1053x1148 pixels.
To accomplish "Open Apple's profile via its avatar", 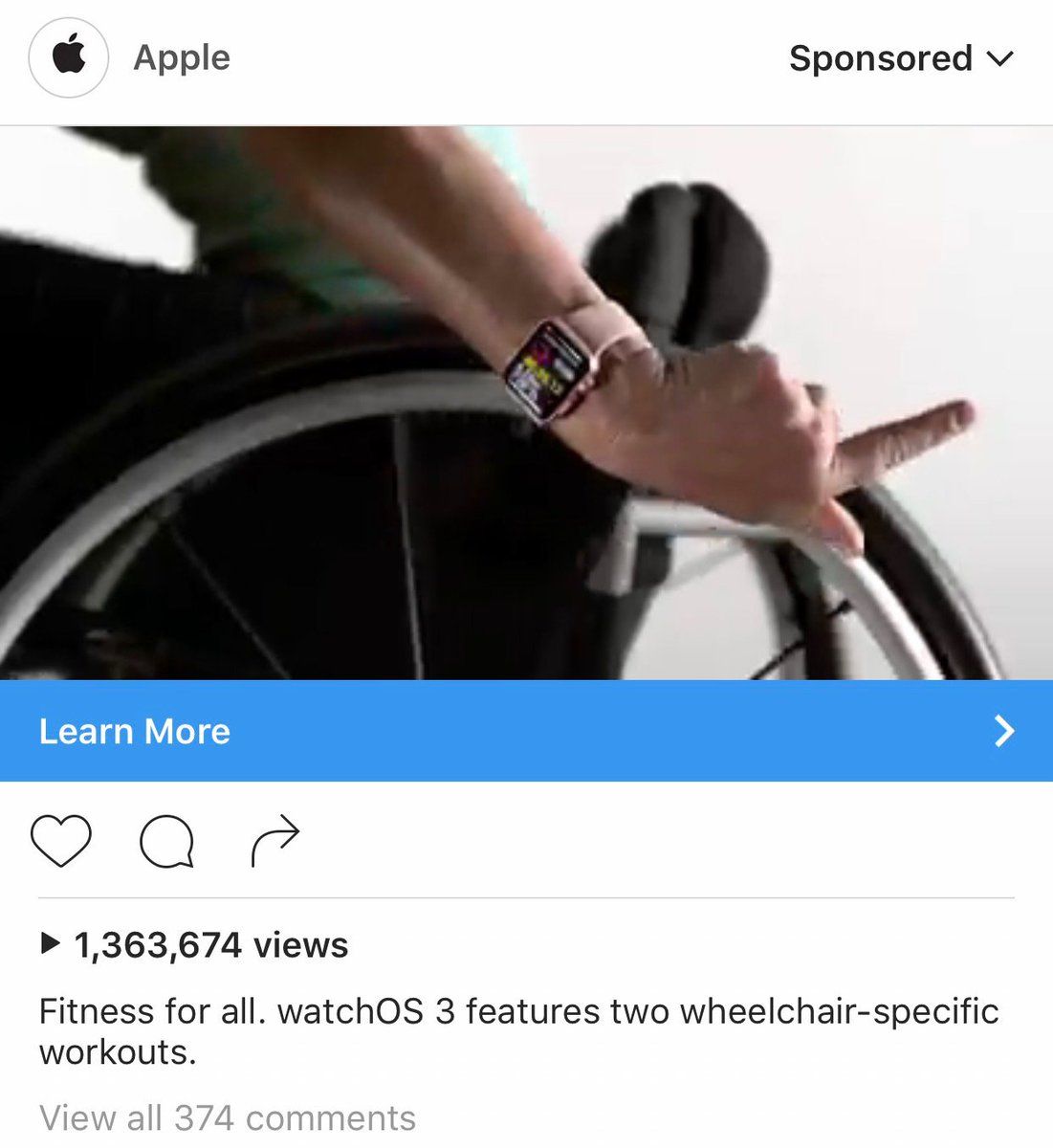I will 68,58.
